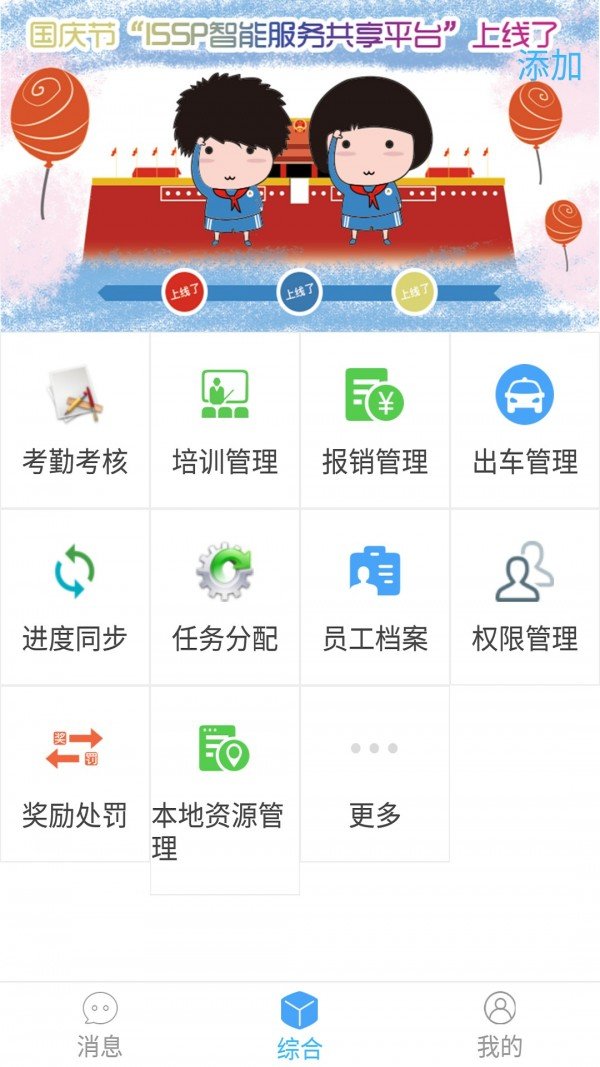
Task: Open 任务分配
Action: coord(225,597)
